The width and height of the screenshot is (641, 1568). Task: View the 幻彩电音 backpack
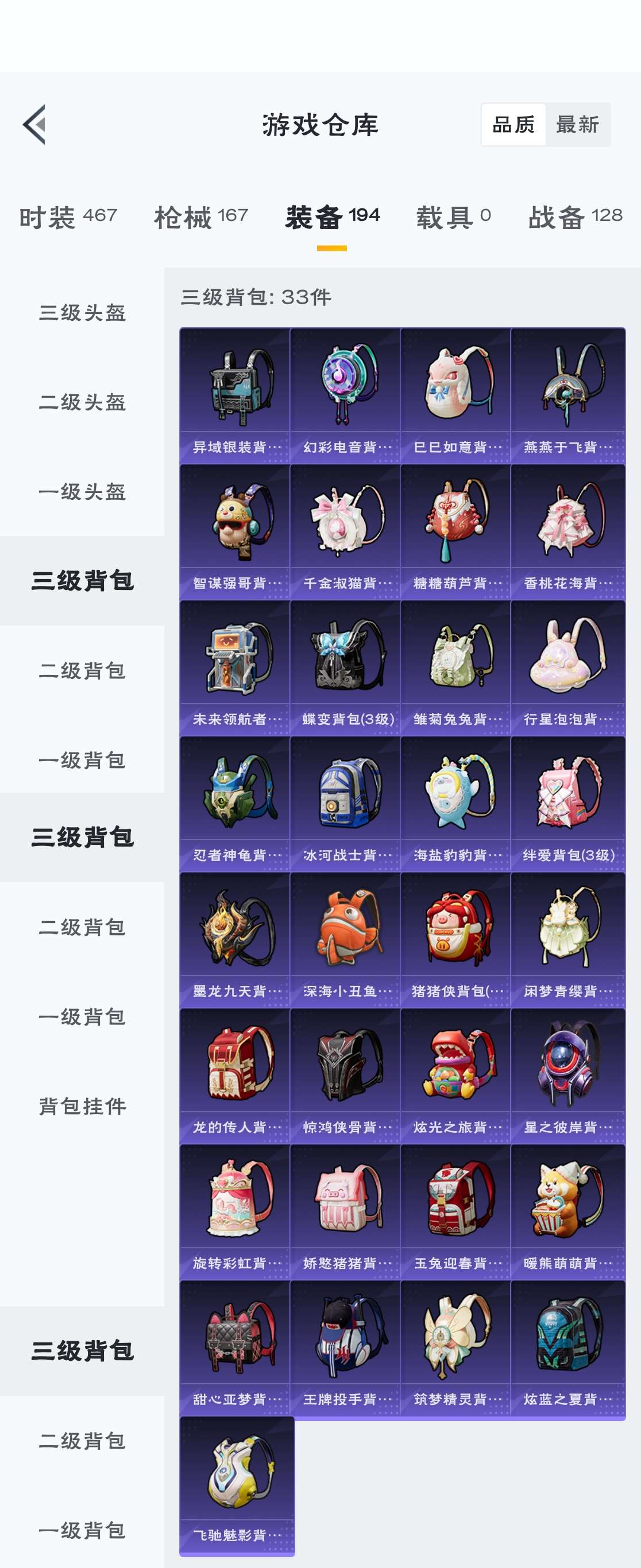(x=345, y=395)
